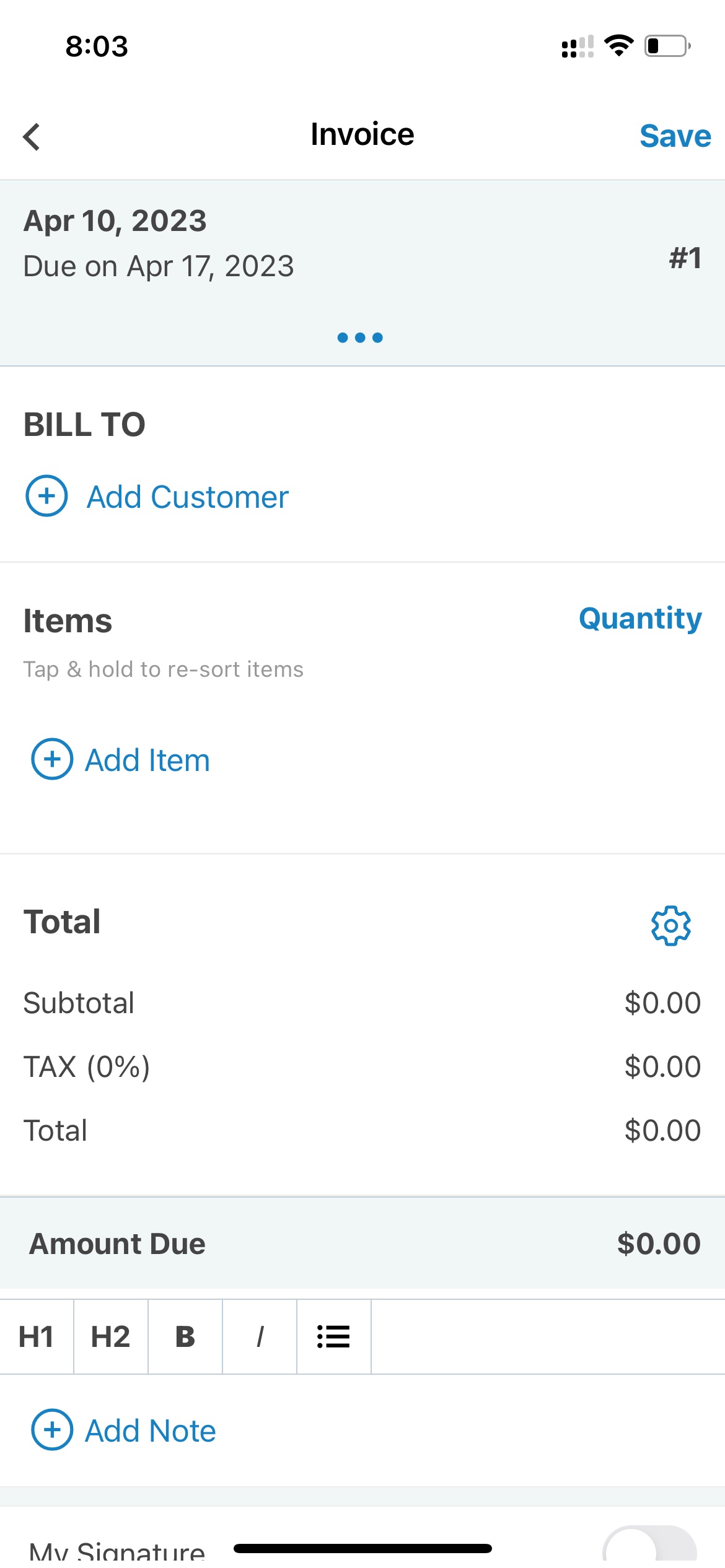Go back using the arrow icon
Viewport: 725px width, 1568px height.
click(x=32, y=136)
